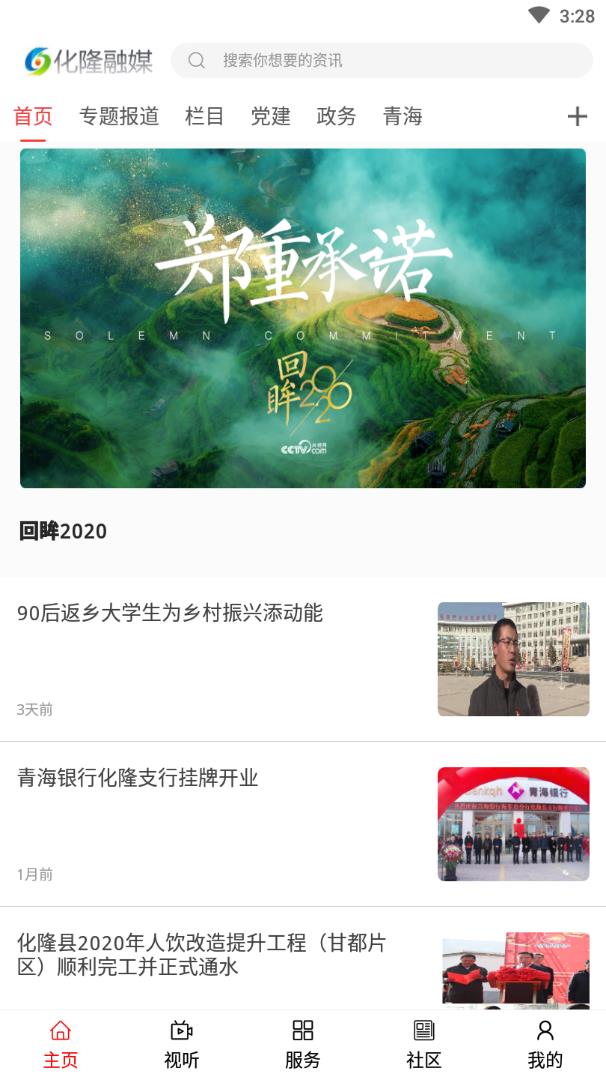The height and width of the screenshot is (1080, 606).
Task: Open the 化隆县2020年人饮改造提升工程 article
Action: 202,955
